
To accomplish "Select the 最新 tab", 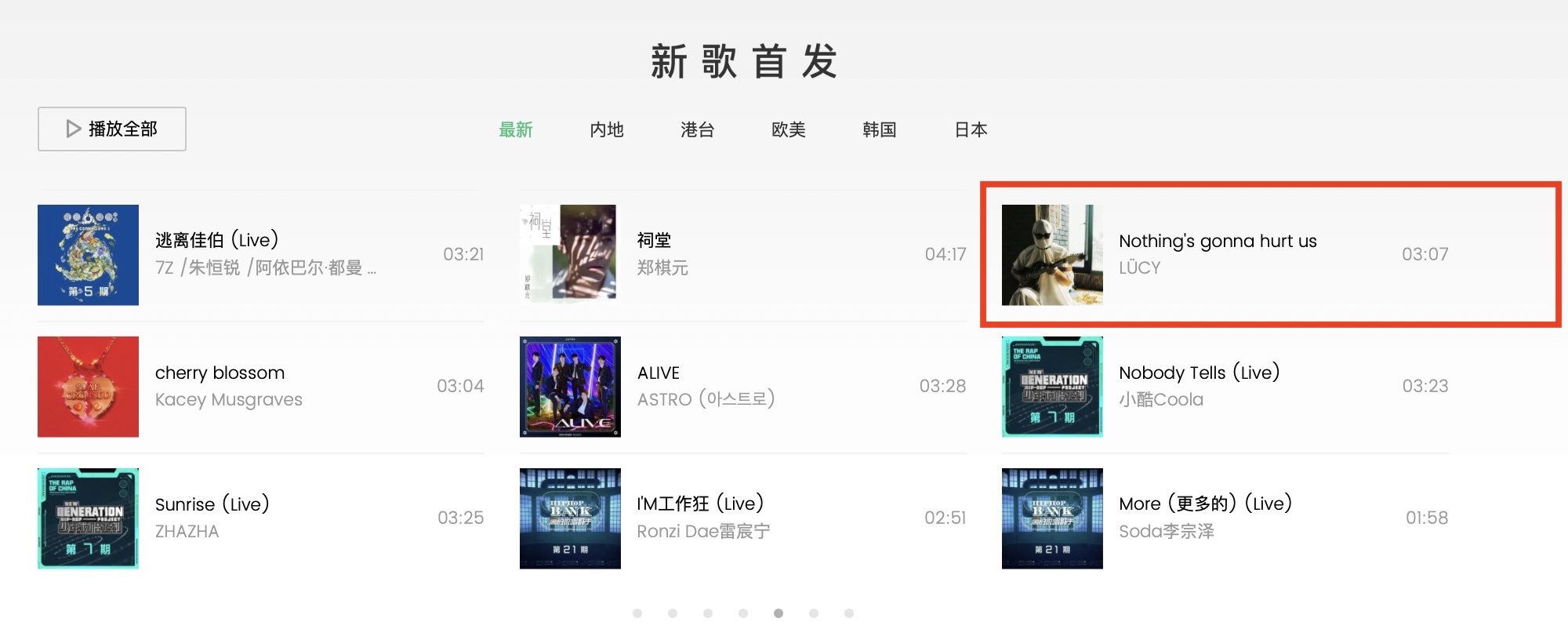I will click(x=516, y=129).
